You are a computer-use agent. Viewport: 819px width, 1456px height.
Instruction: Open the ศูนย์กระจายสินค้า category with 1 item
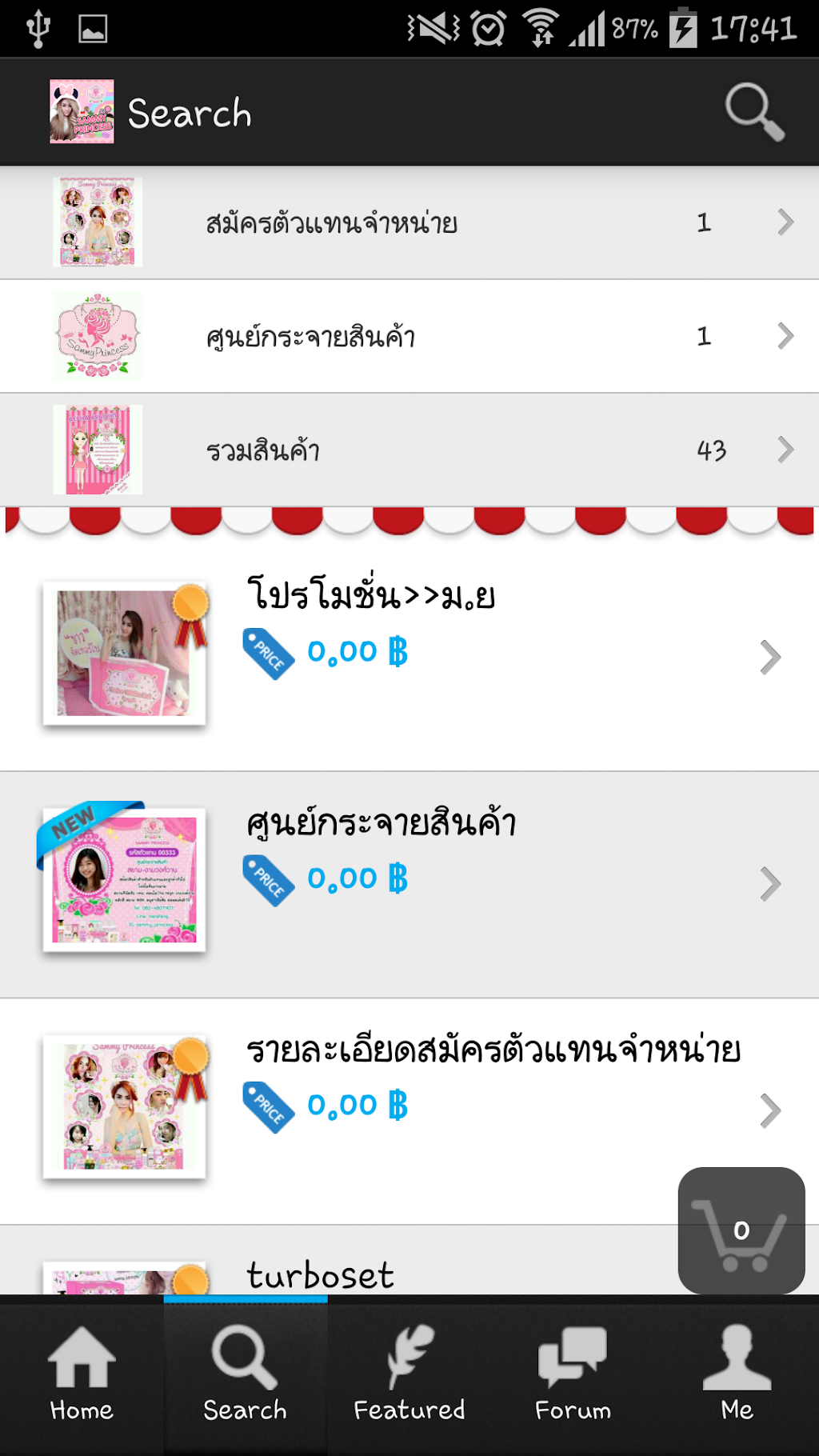tap(409, 336)
